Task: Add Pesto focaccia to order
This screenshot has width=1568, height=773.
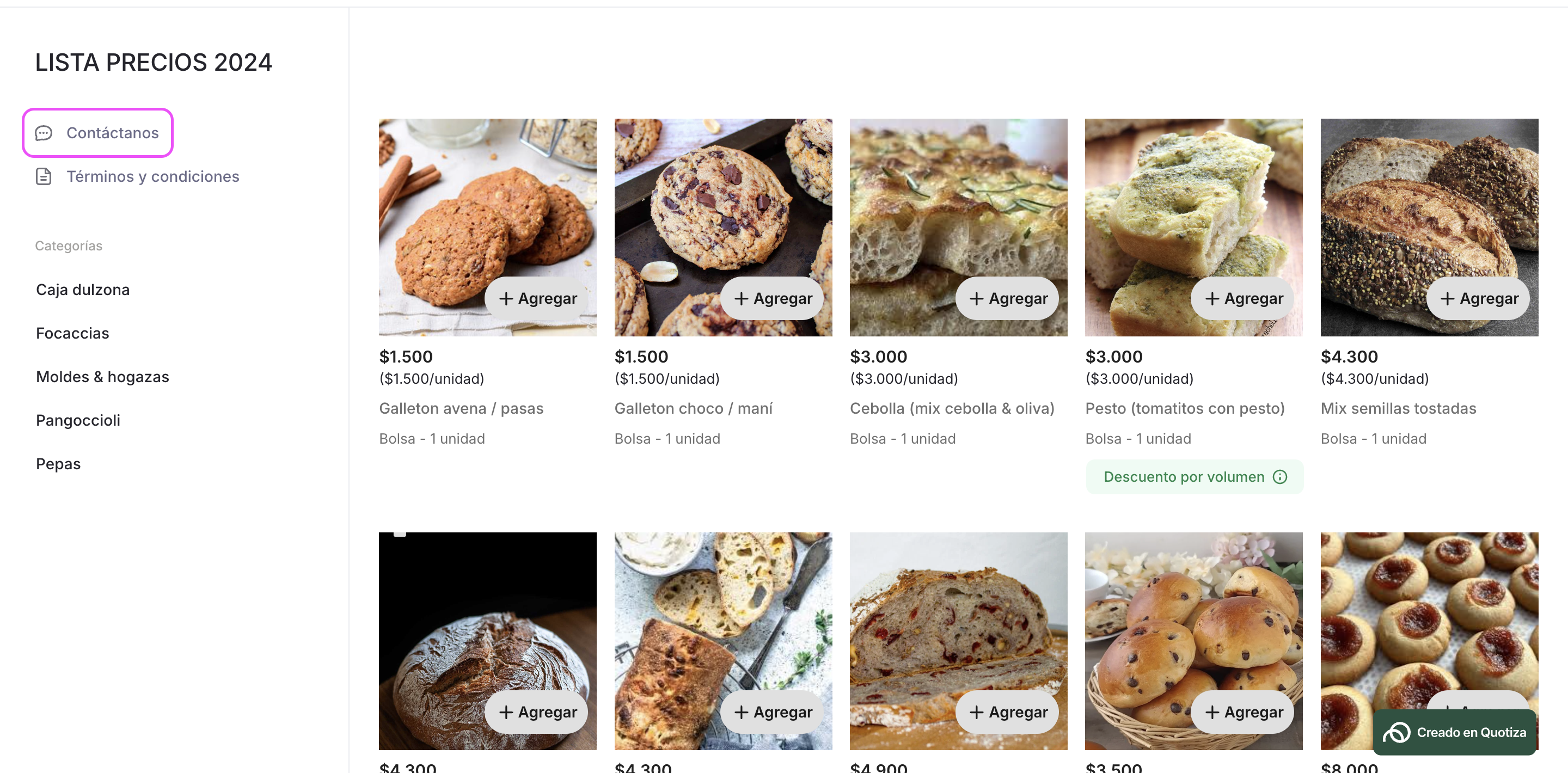Action: pyautogui.click(x=1243, y=298)
